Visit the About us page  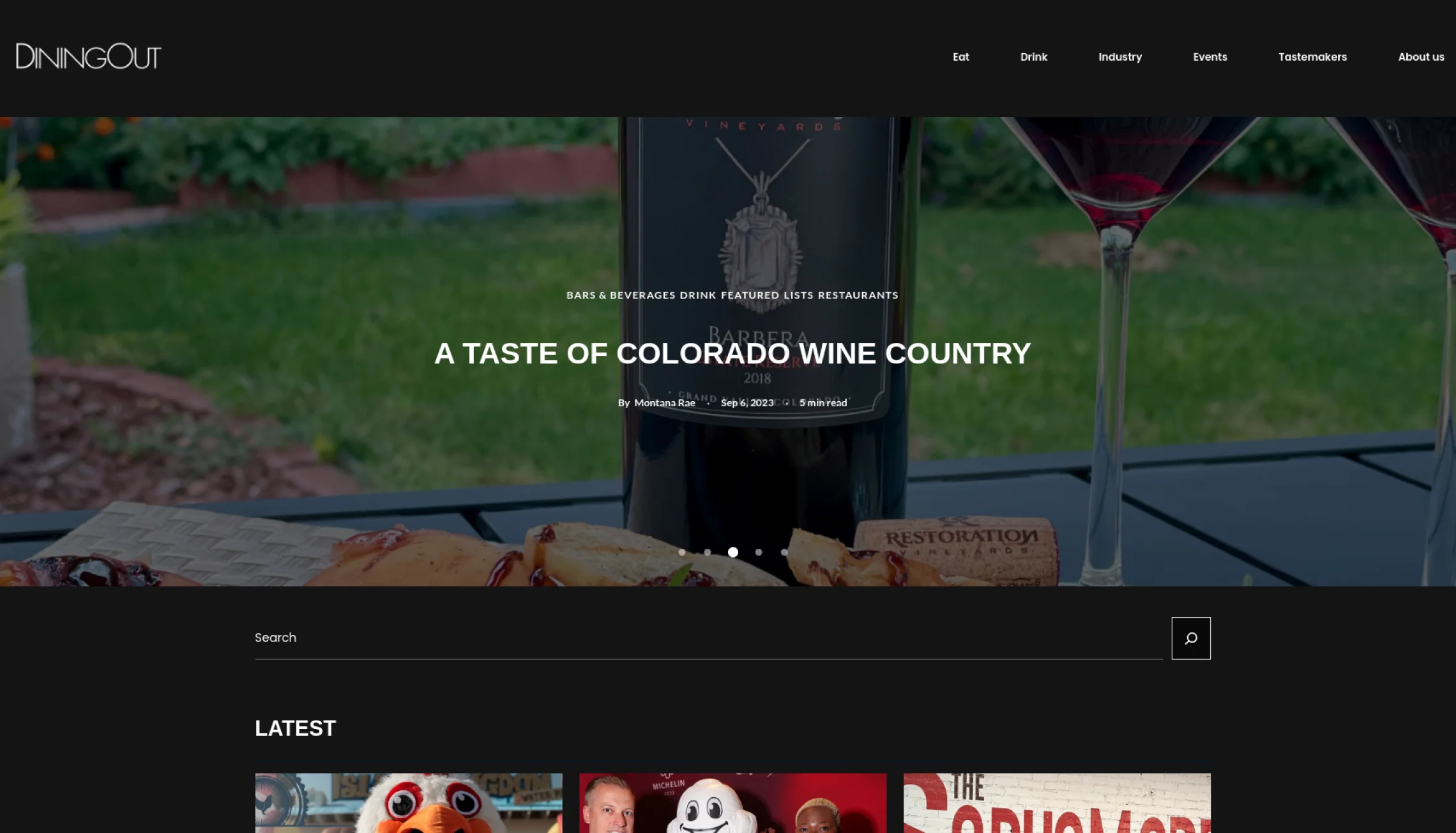(1420, 57)
